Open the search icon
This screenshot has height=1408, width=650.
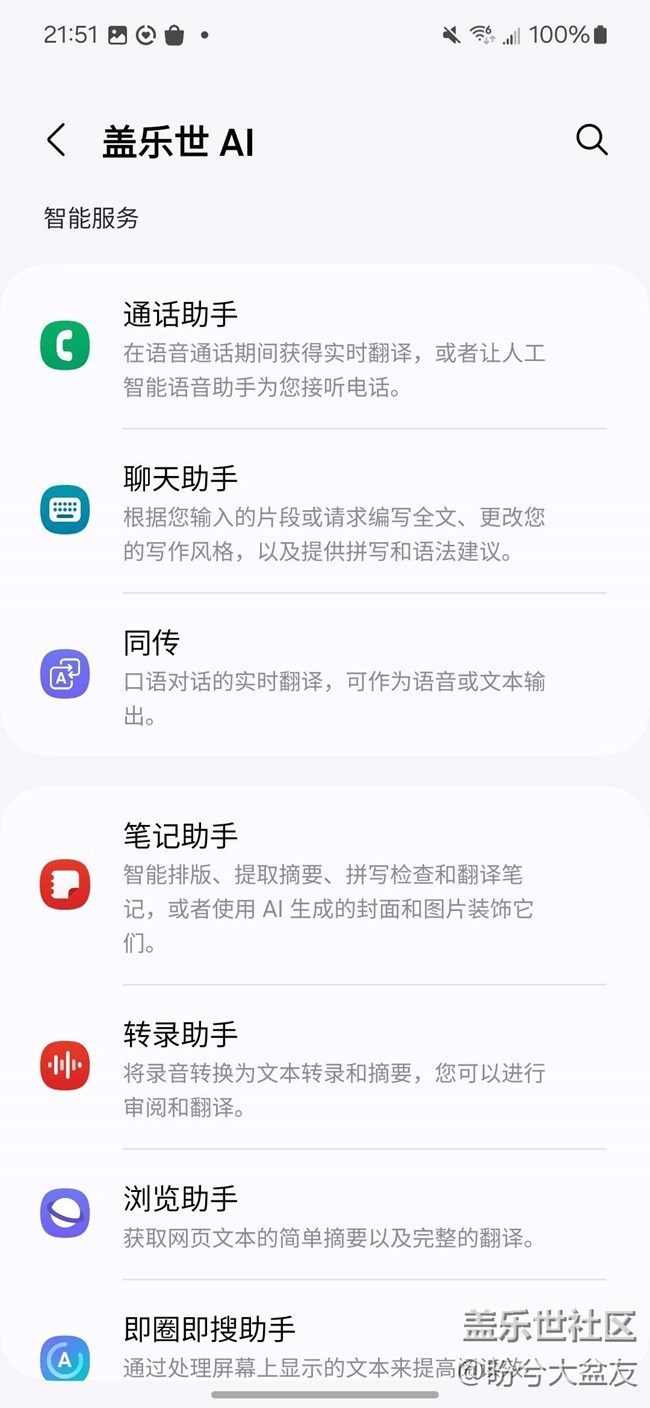pyautogui.click(x=592, y=140)
